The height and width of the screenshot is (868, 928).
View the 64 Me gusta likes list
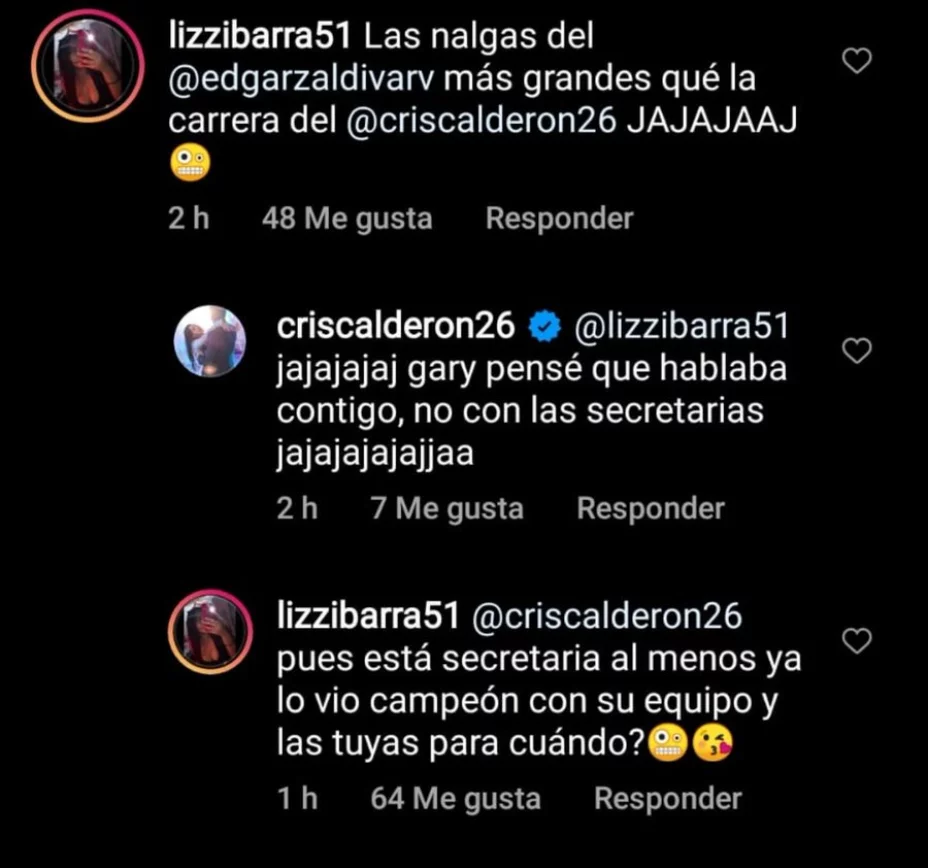455,798
